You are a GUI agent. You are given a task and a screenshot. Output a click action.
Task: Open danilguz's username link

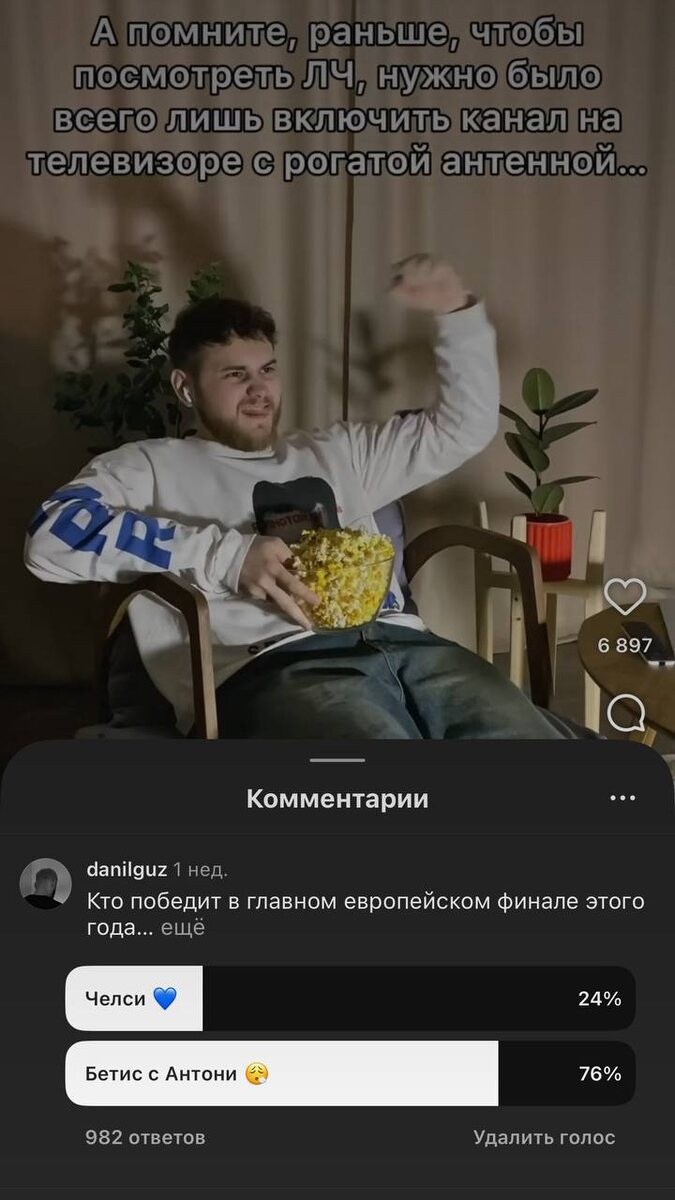pyautogui.click(x=127, y=869)
